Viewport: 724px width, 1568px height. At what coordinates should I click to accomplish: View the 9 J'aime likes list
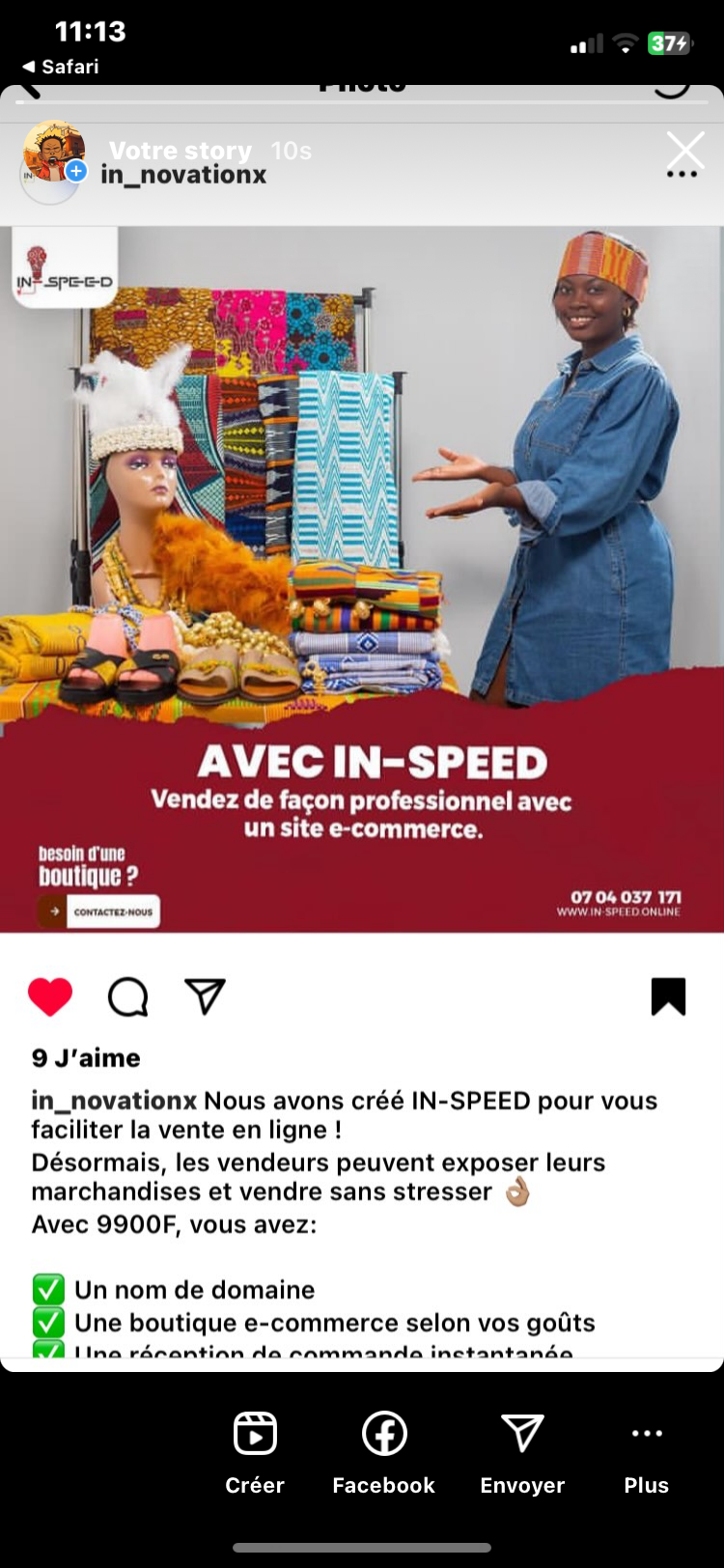pyautogui.click(x=86, y=1058)
